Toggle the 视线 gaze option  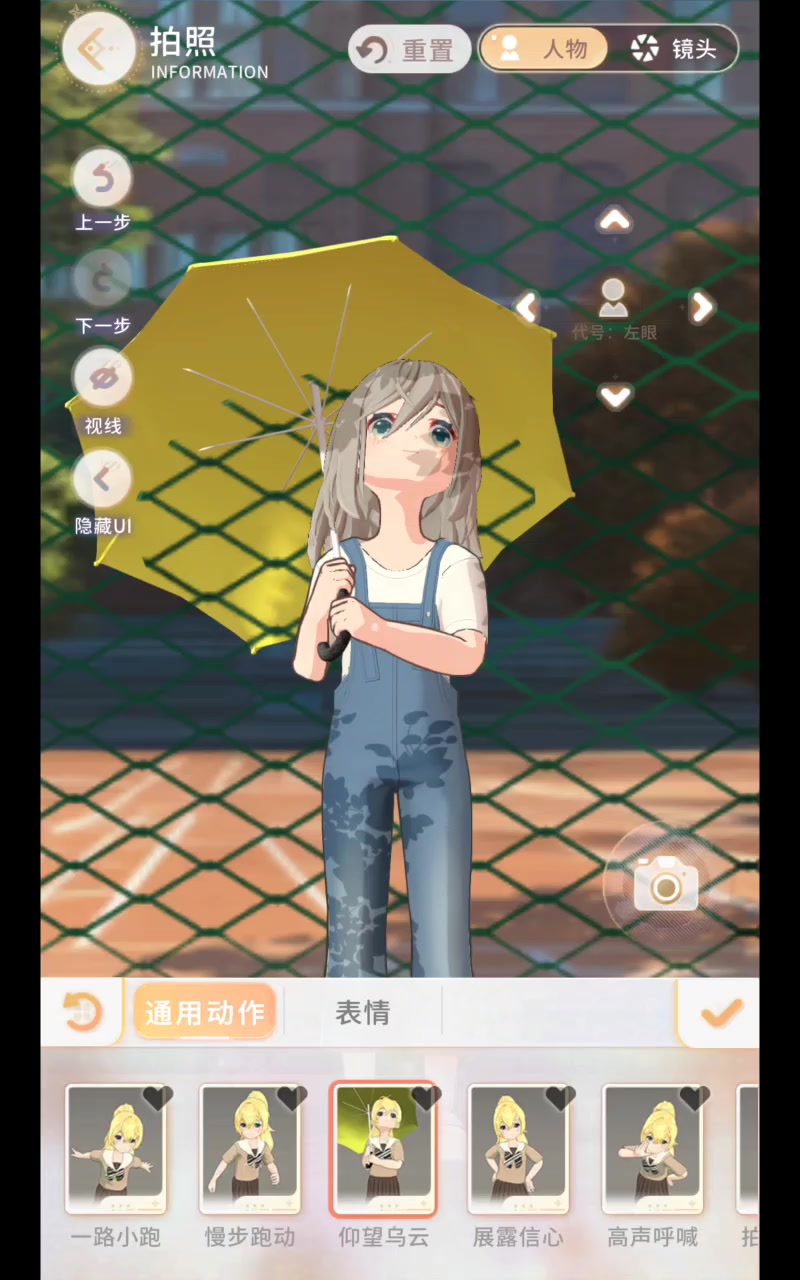[102, 392]
